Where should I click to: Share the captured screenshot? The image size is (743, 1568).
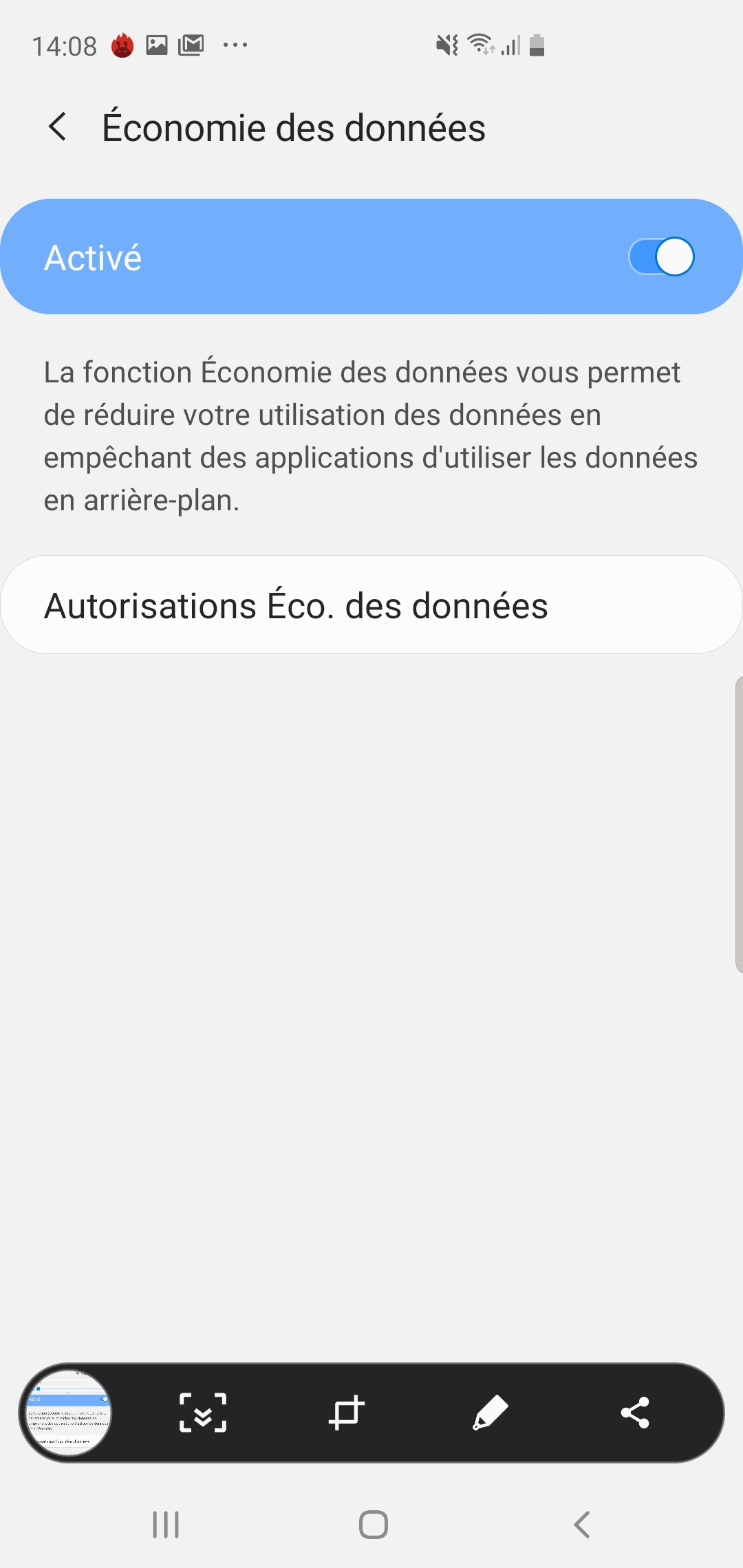point(635,1413)
